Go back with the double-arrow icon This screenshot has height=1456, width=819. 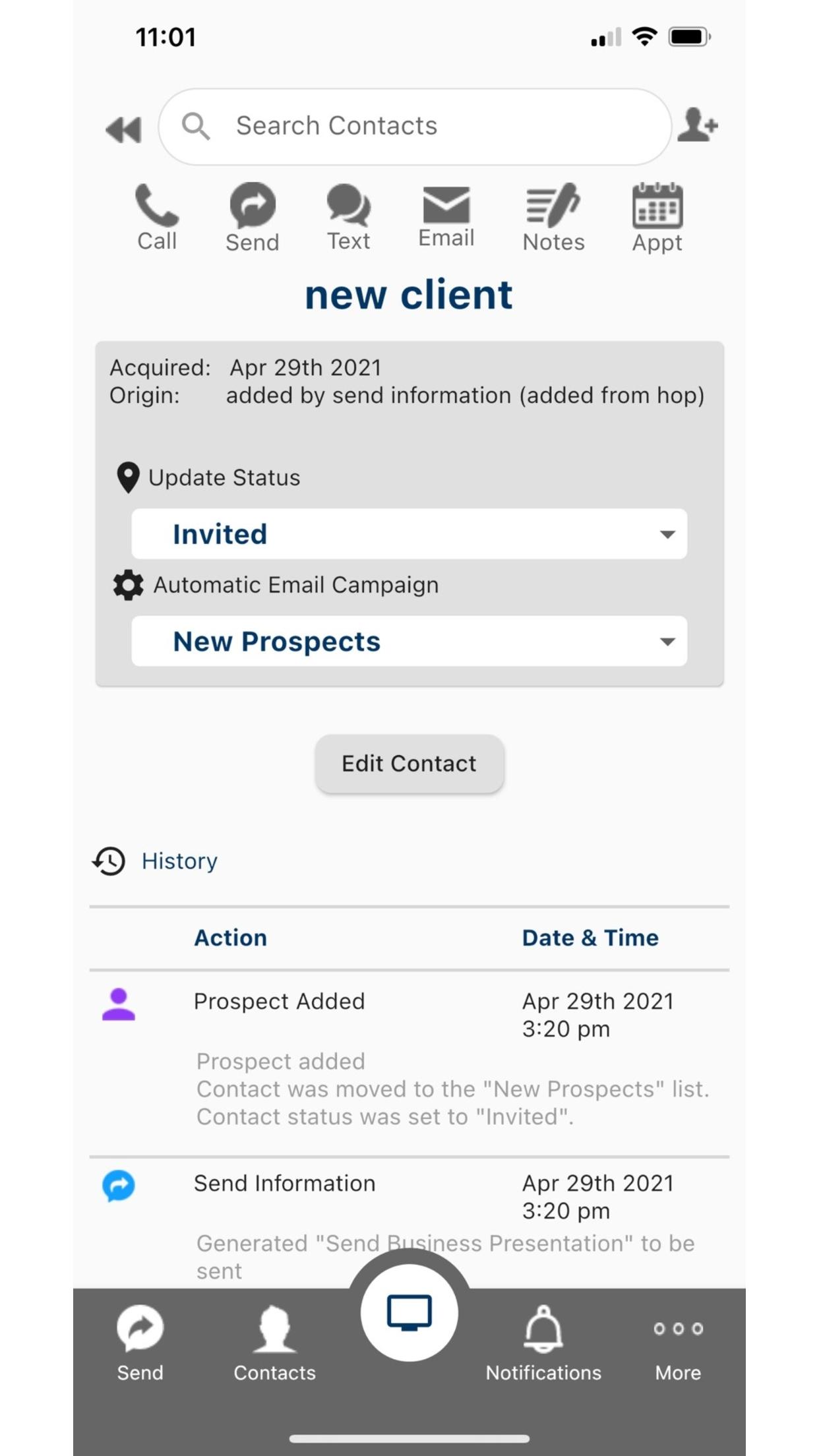[123, 129]
